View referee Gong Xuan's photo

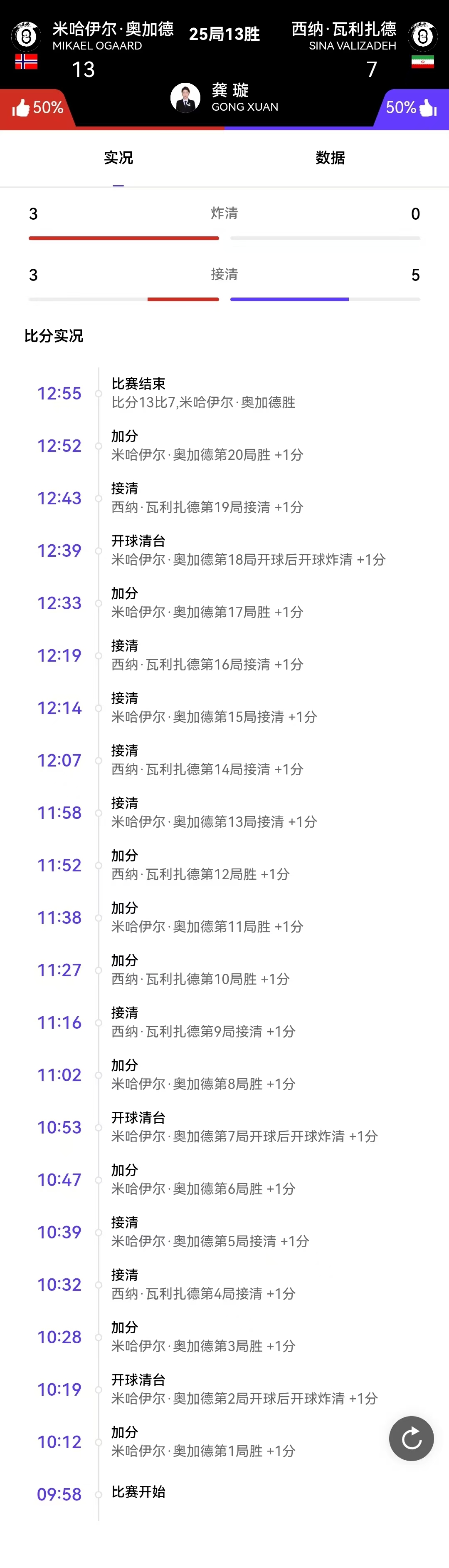[x=185, y=98]
